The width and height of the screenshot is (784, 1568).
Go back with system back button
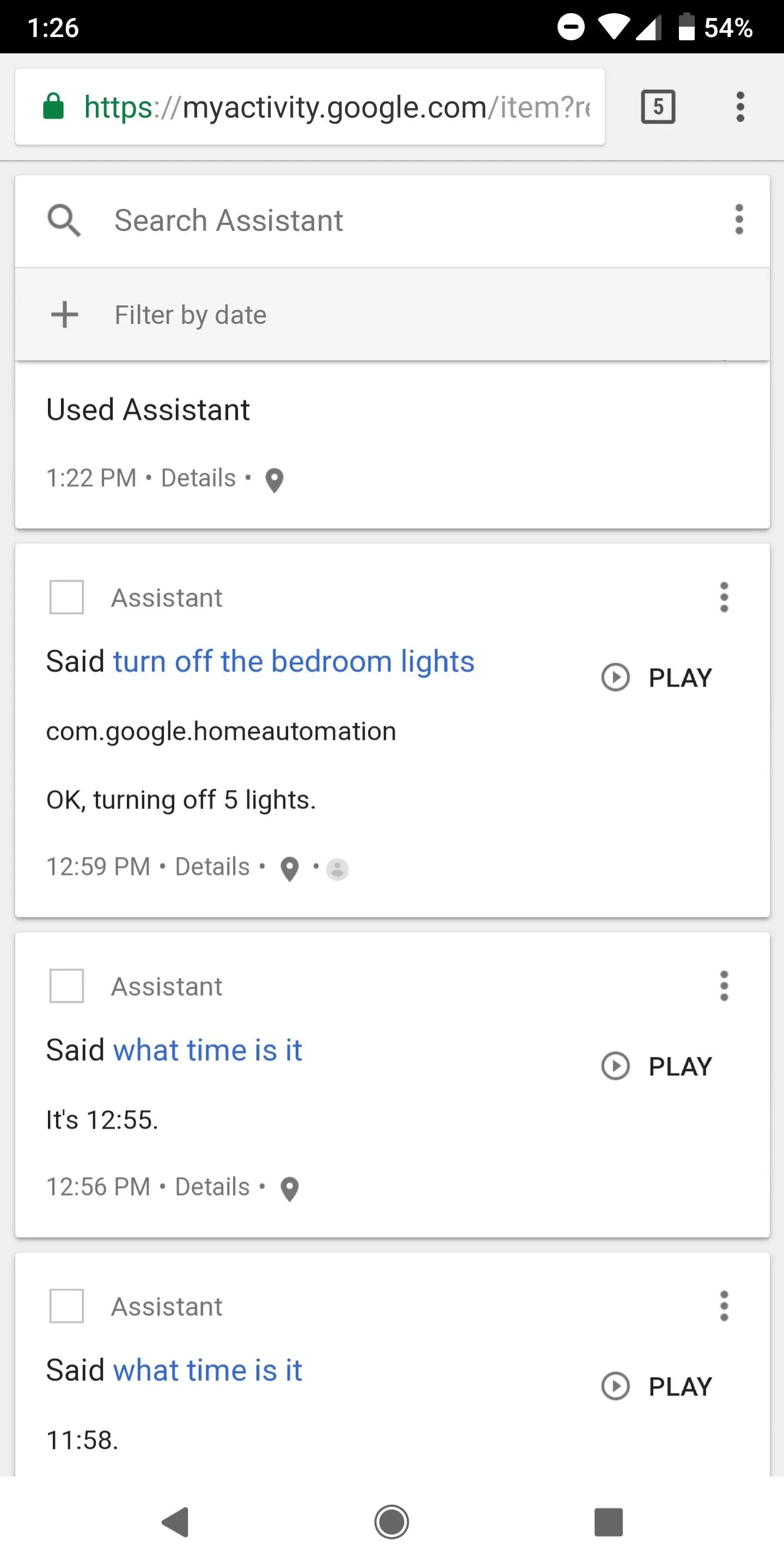click(175, 1522)
